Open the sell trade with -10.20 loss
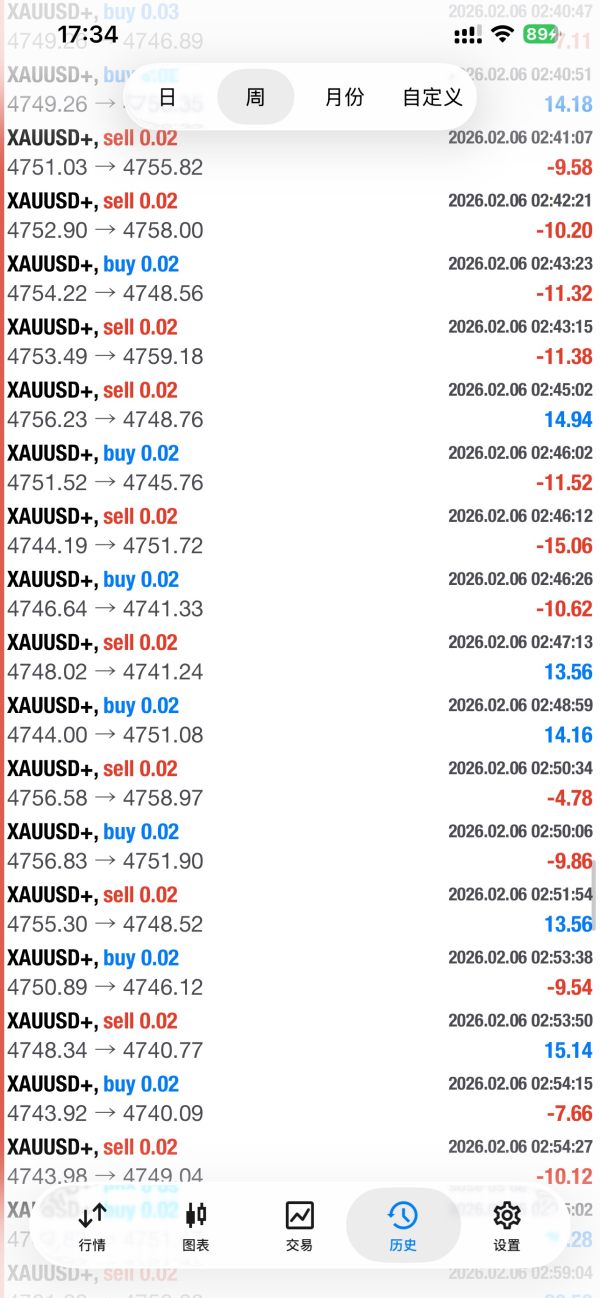The height and width of the screenshot is (1298, 600). (300, 215)
